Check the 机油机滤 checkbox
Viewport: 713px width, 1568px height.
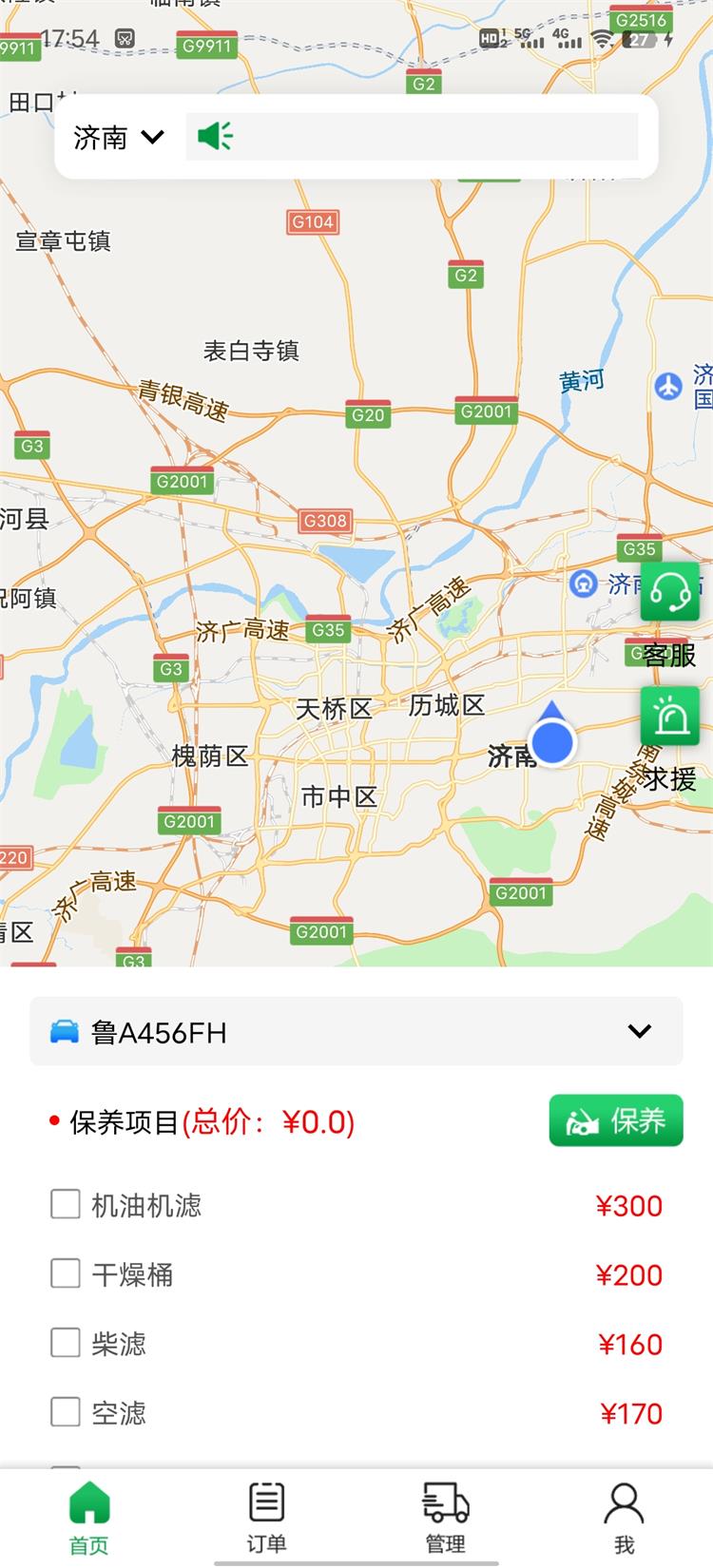point(66,1205)
